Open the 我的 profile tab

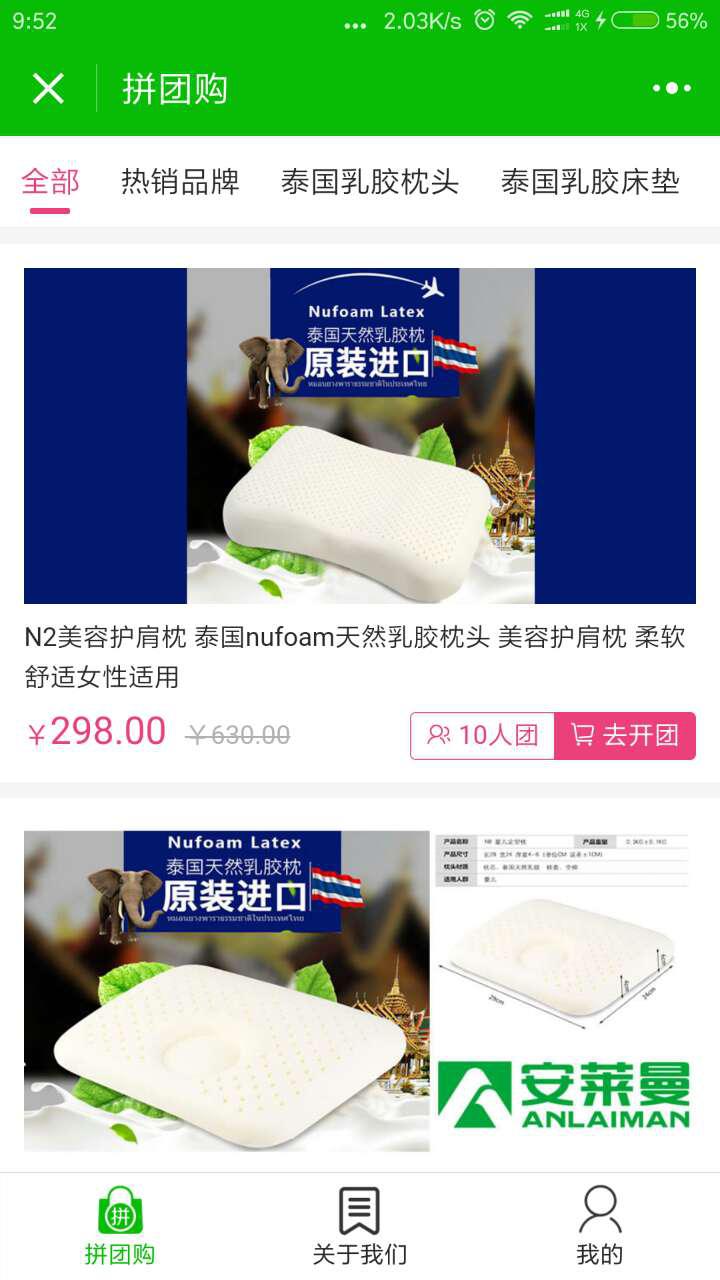click(600, 1226)
